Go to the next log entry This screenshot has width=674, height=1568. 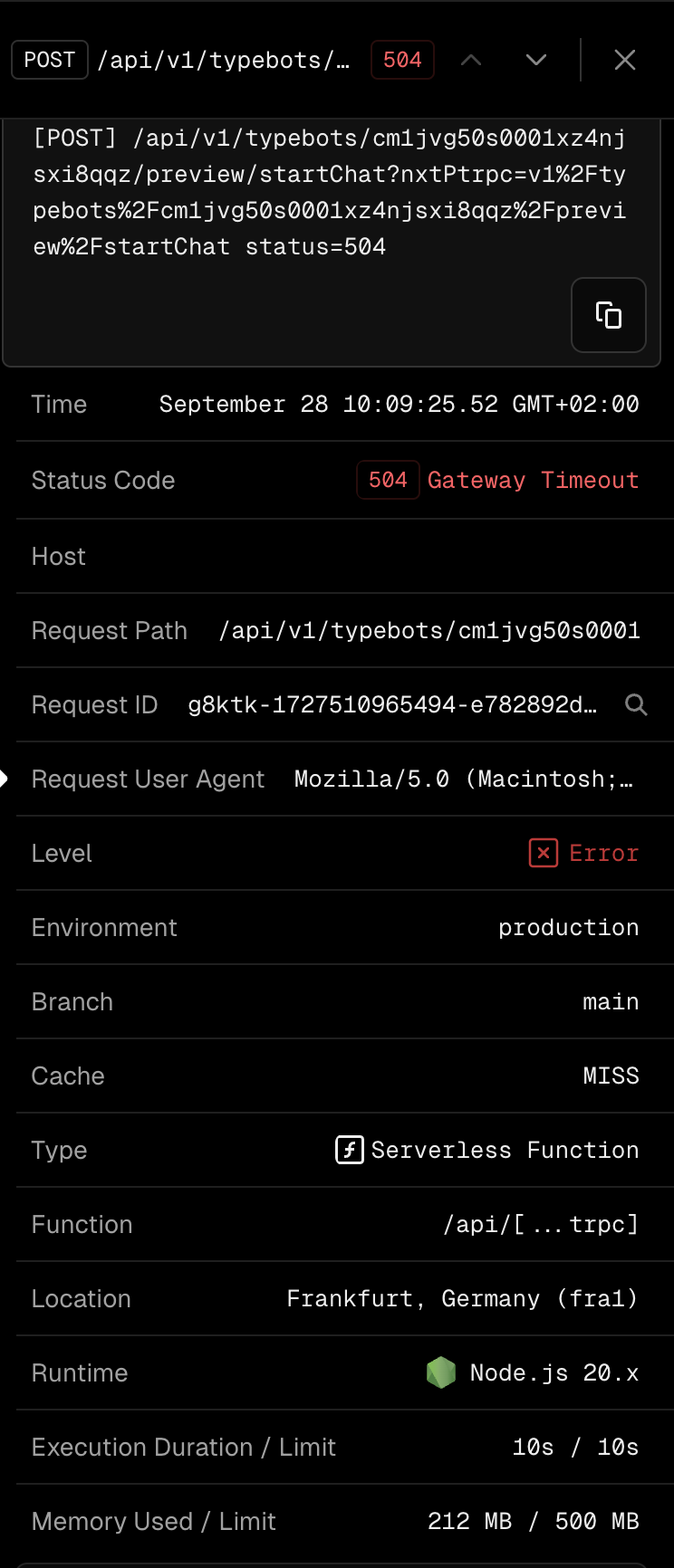tap(536, 61)
